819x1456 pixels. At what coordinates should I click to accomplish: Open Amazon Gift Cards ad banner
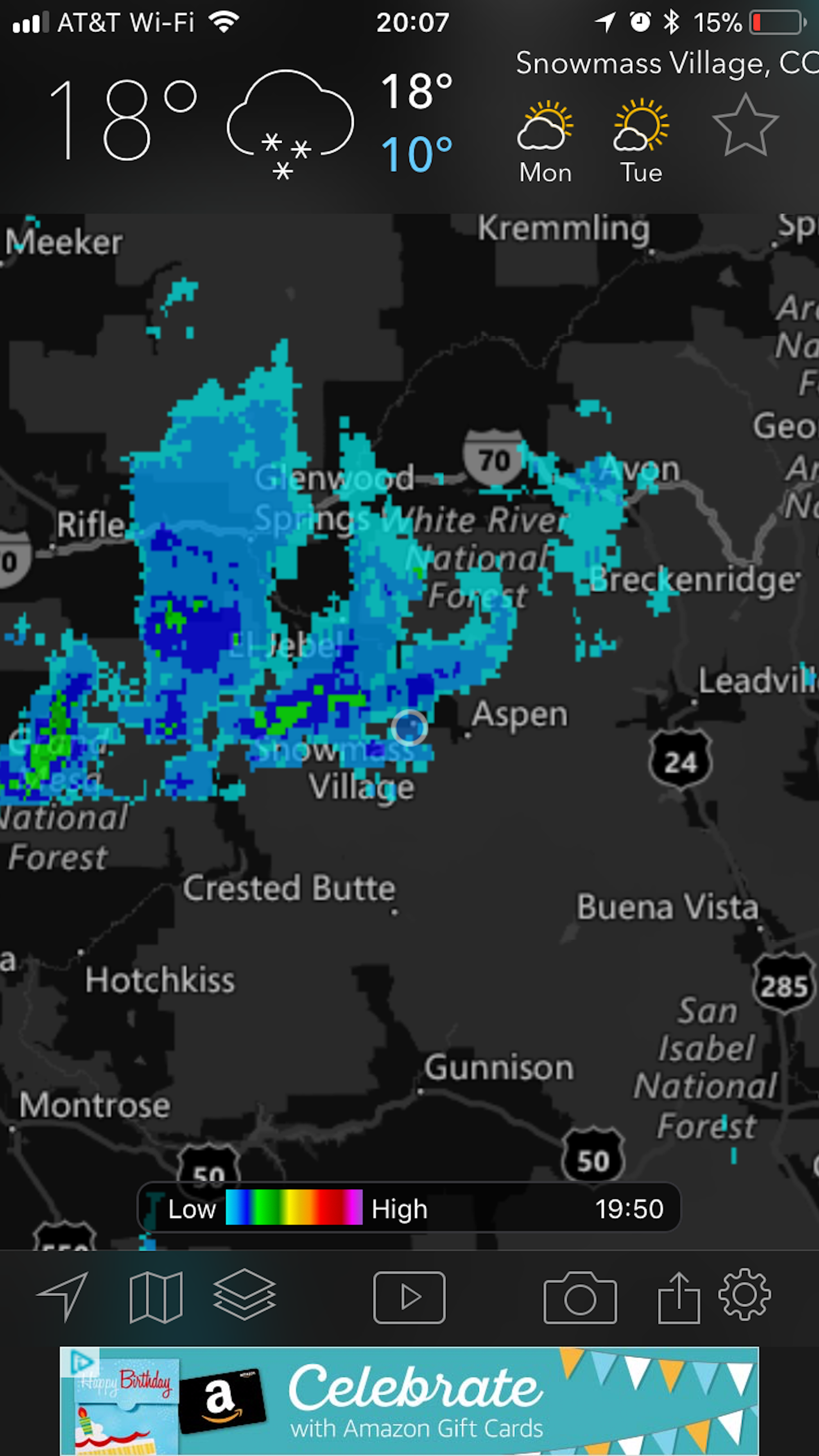[x=409, y=1401]
